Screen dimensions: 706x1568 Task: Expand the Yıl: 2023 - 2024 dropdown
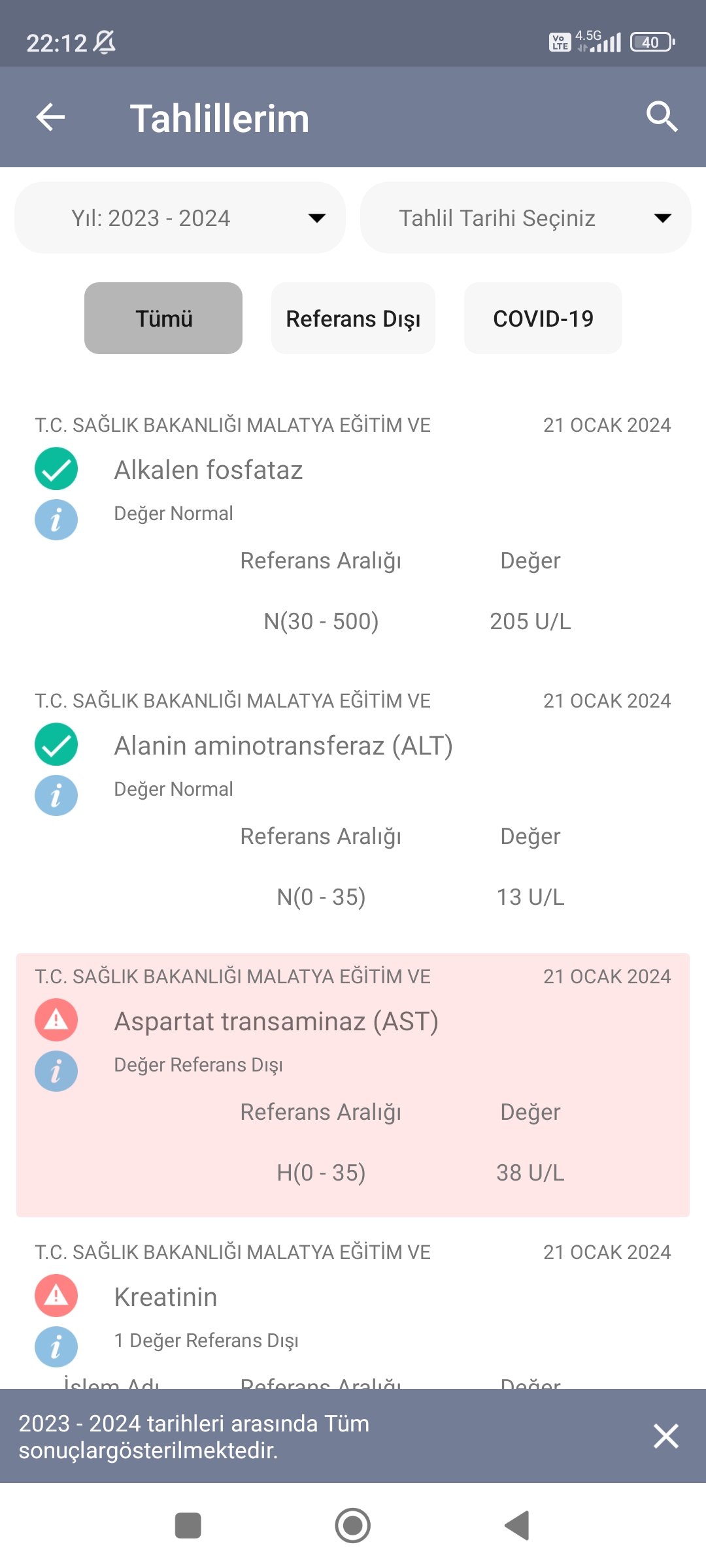tap(180, 218)
